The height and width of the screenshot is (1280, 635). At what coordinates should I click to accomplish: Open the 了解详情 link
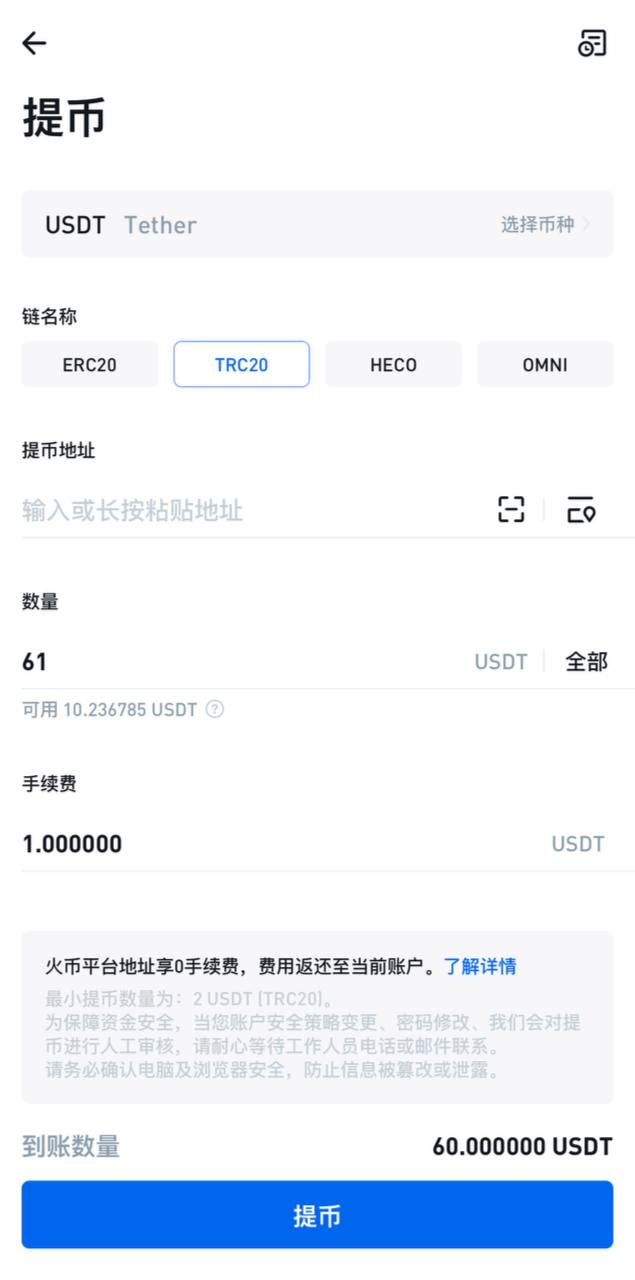[x=480, y=966]
